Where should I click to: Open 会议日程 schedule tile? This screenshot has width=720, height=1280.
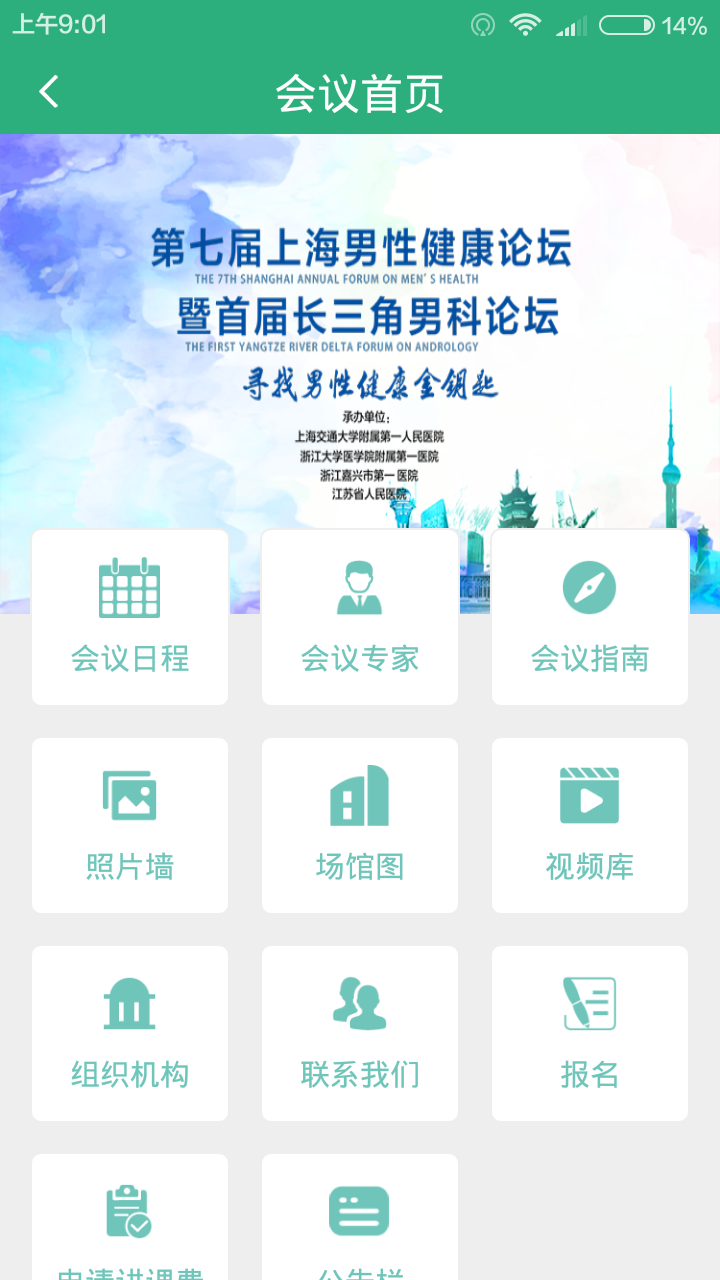tap(130, 617)
